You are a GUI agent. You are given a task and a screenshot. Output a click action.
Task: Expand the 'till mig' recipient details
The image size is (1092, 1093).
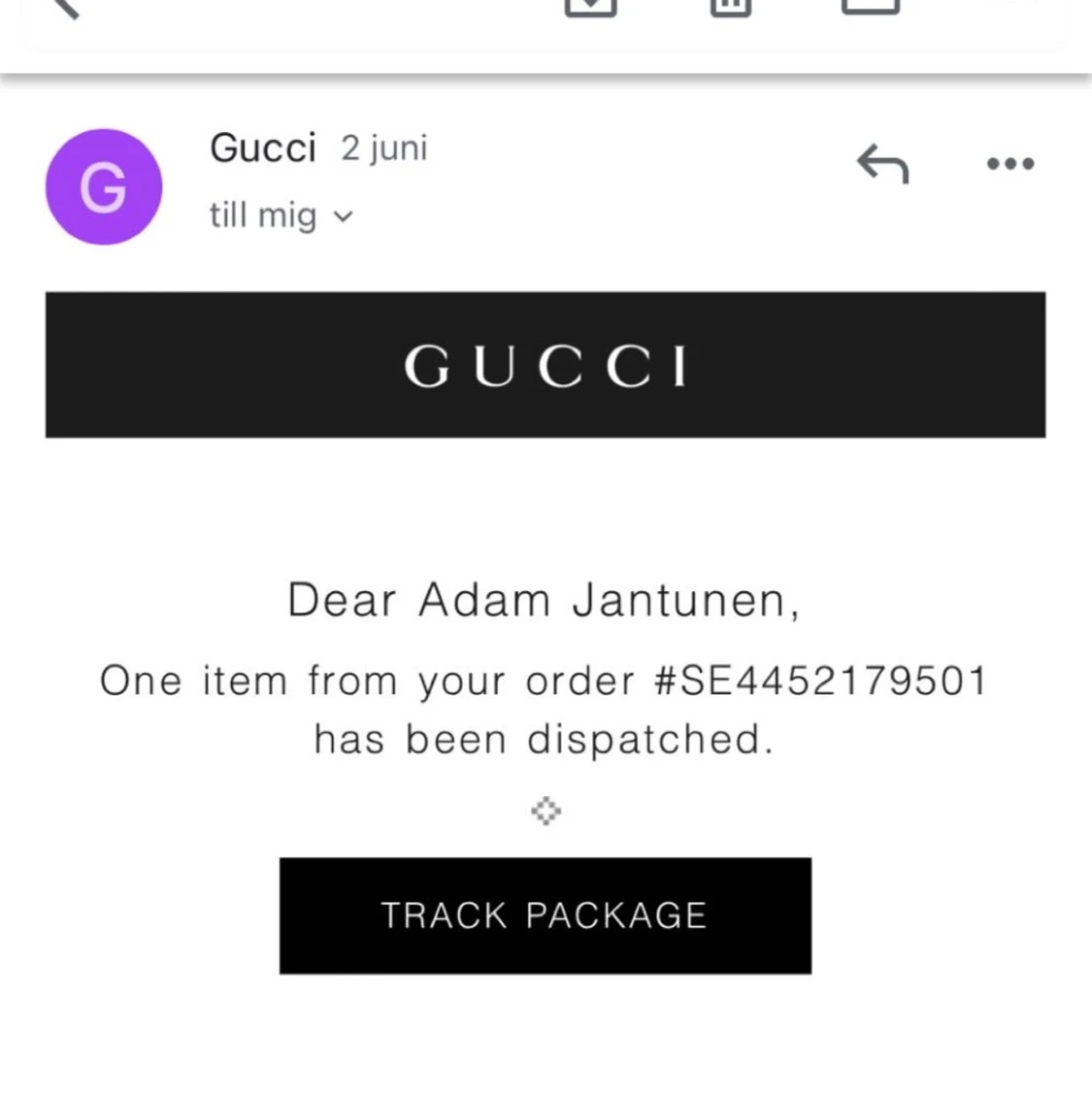pos(281,215)
